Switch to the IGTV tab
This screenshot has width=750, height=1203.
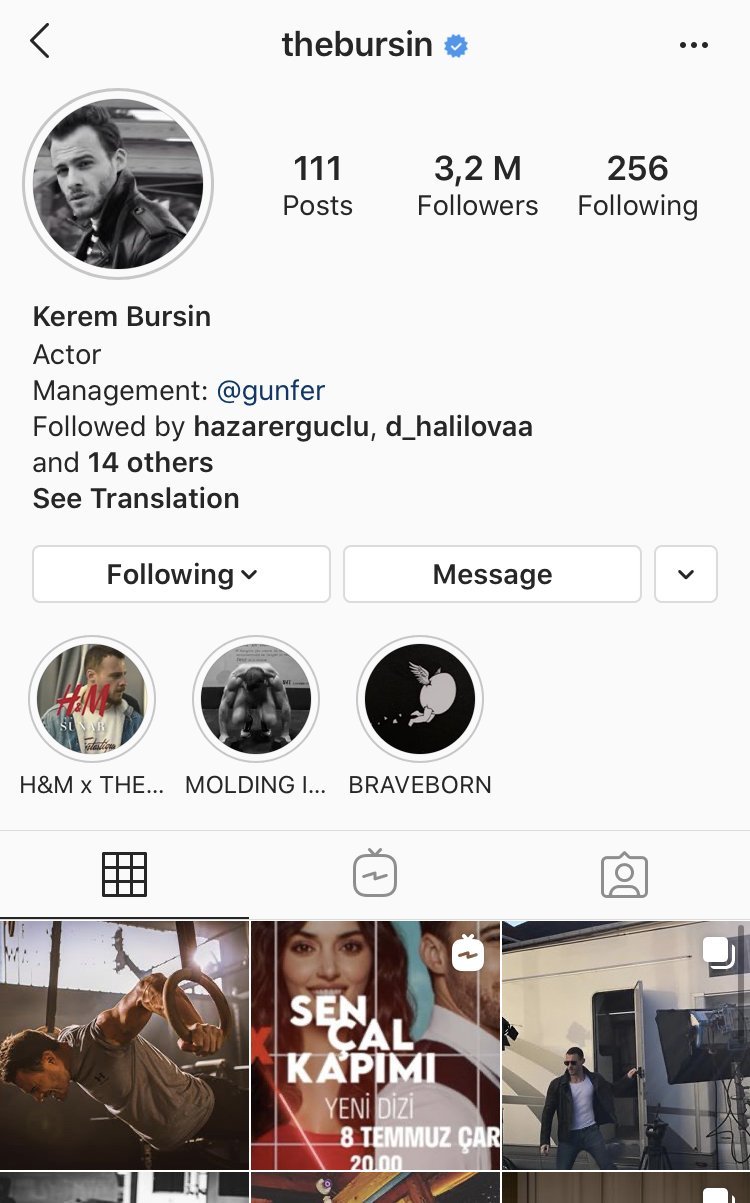pos(375,874)
